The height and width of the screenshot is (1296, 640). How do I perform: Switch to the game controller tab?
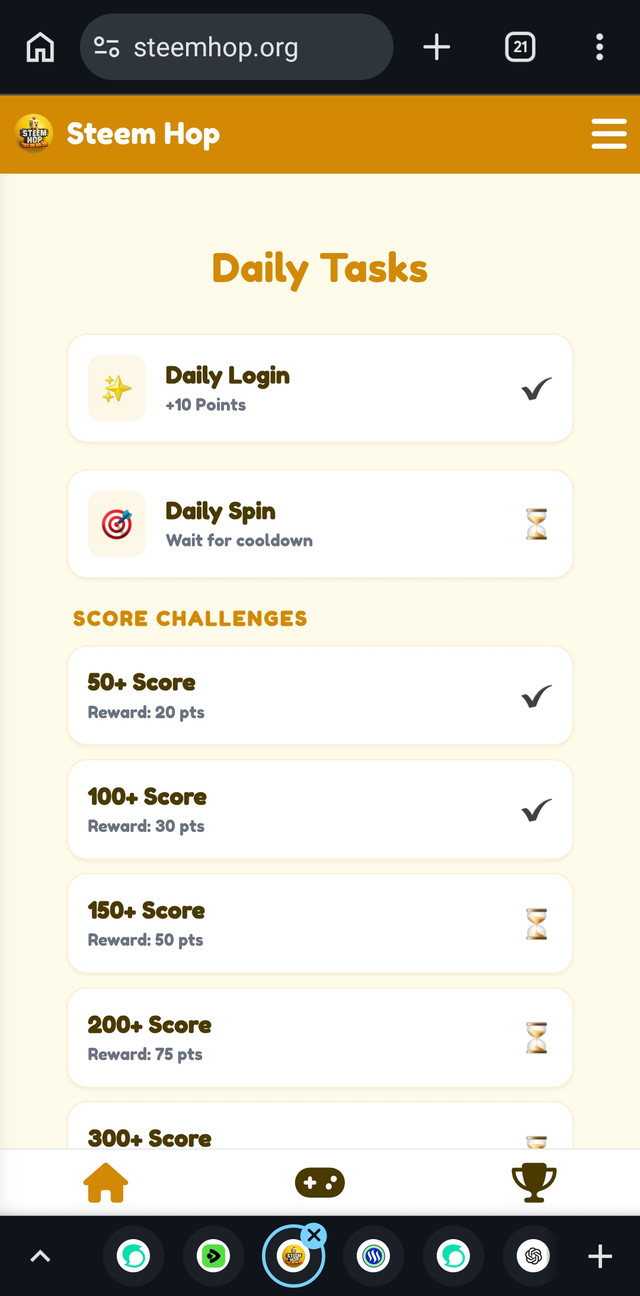[320, 1184]
